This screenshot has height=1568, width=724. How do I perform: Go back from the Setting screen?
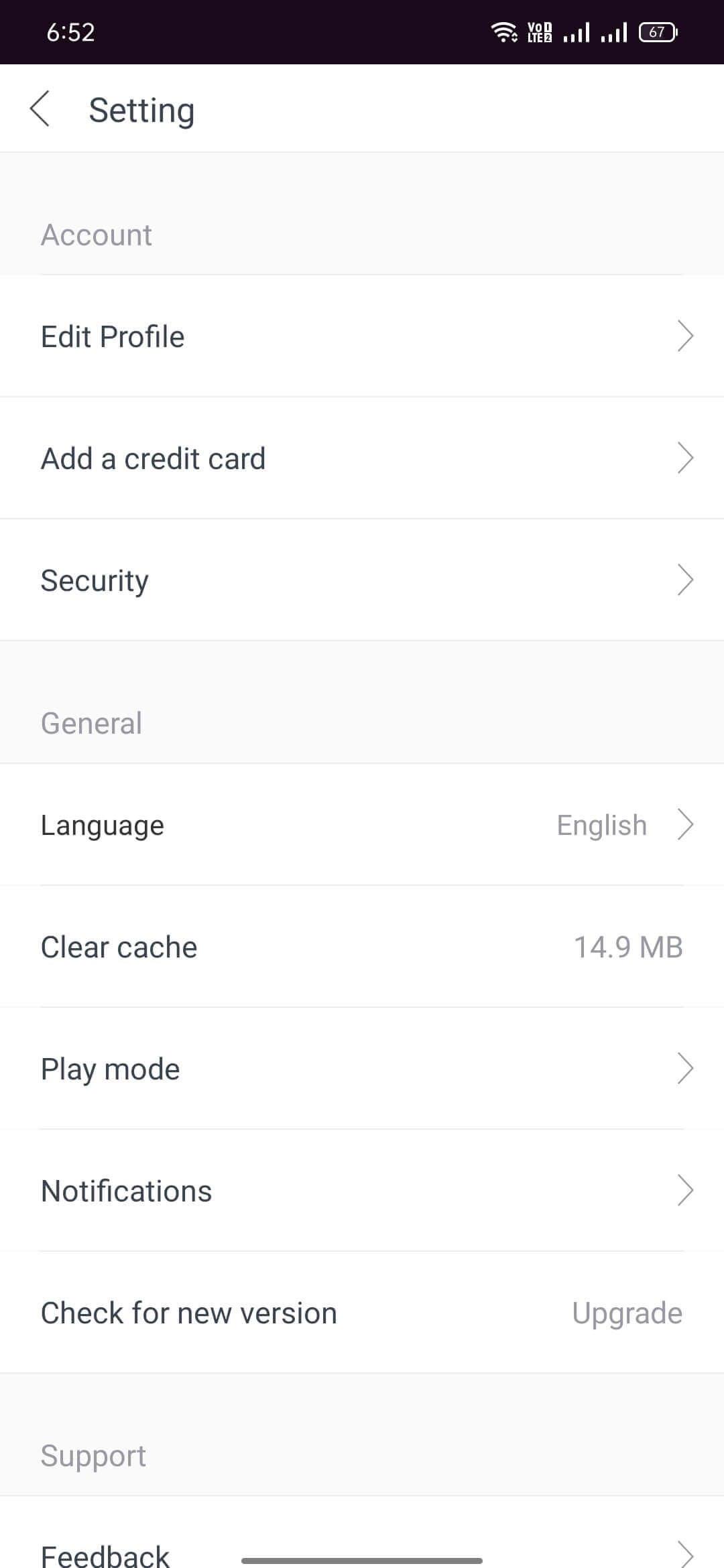pos(40,109)
